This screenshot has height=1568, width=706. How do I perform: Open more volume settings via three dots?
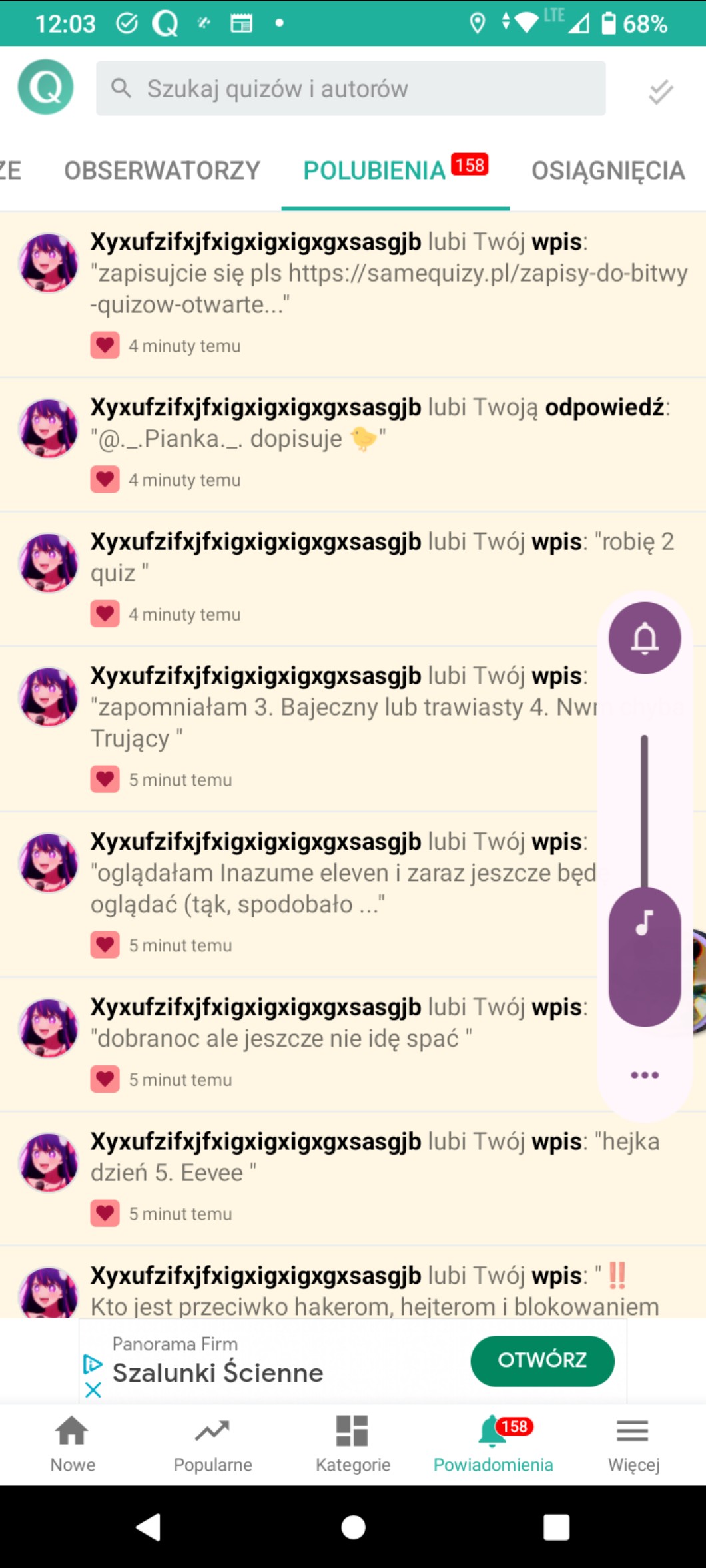(x=645, y=1075)
